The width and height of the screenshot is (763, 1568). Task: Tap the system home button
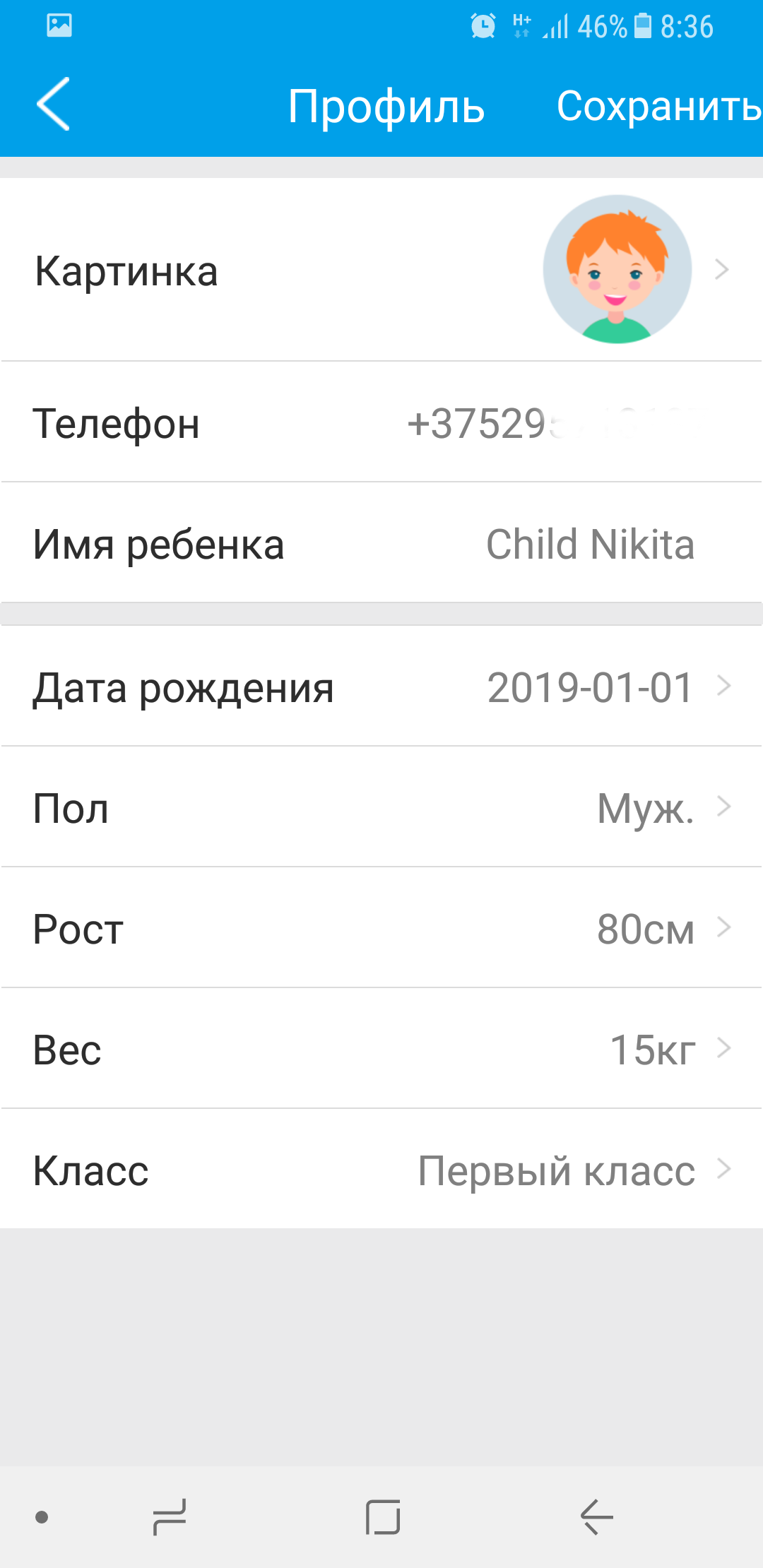point(383,1517)
